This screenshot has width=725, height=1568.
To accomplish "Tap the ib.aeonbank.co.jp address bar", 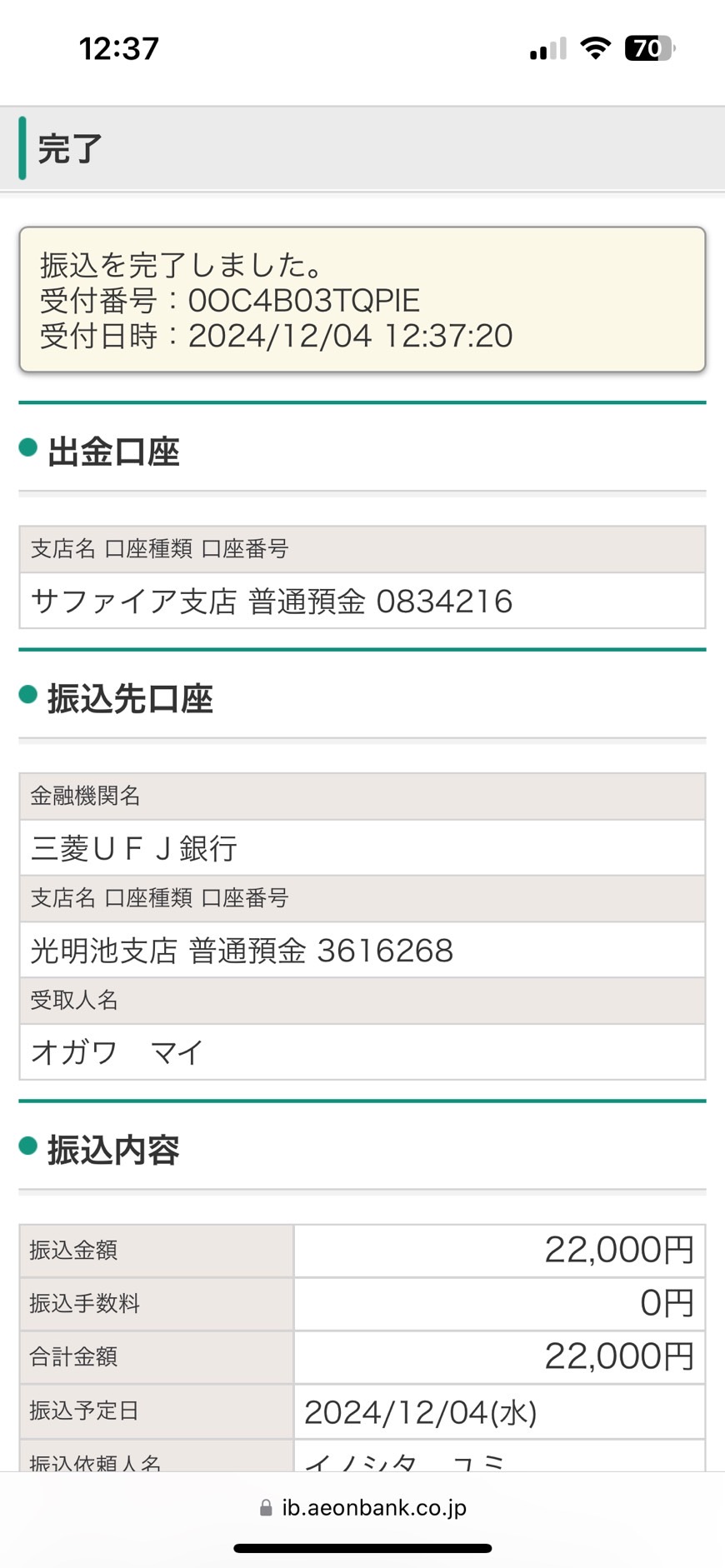I will tap(362, 1507).
